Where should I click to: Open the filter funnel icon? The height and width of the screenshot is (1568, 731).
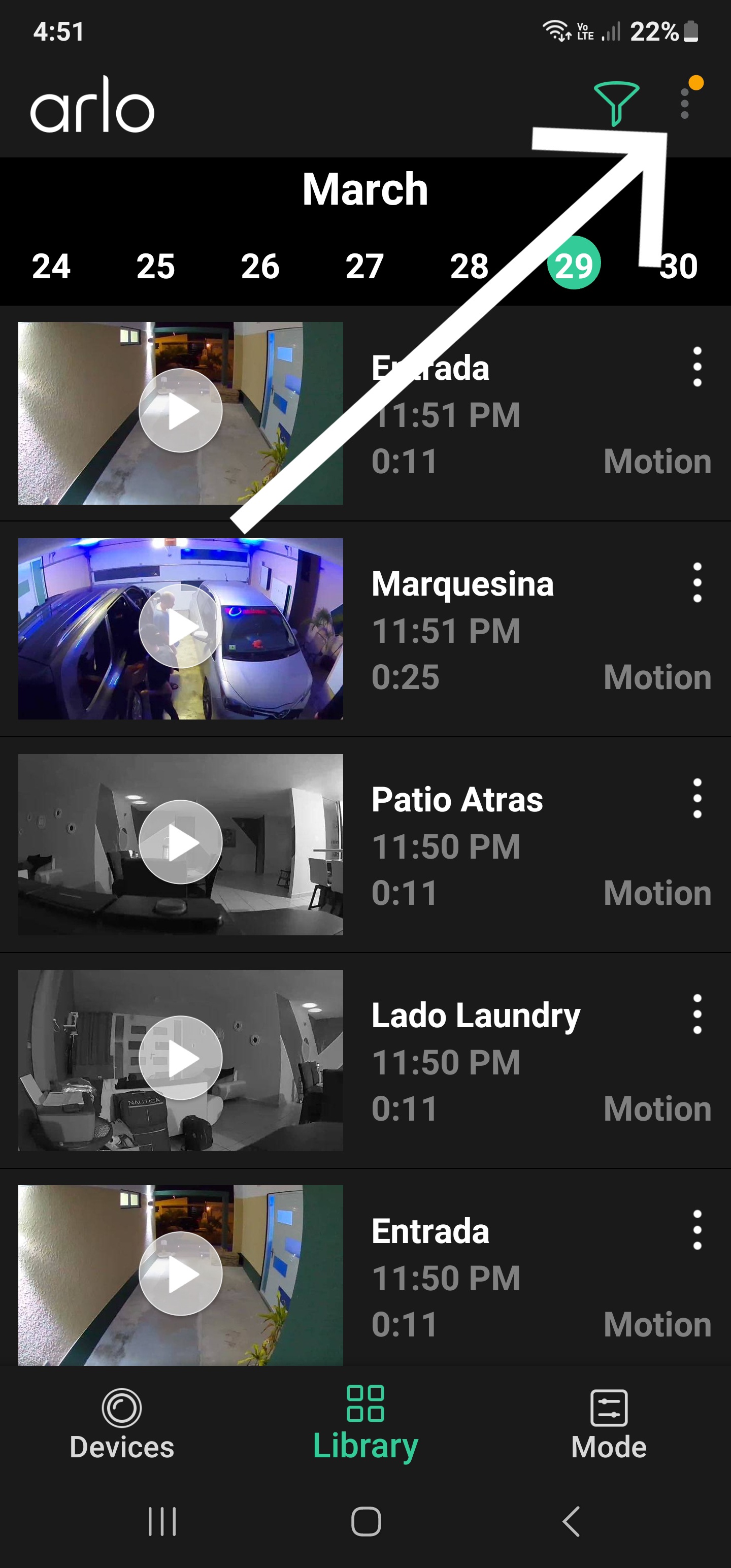[617, 105]
